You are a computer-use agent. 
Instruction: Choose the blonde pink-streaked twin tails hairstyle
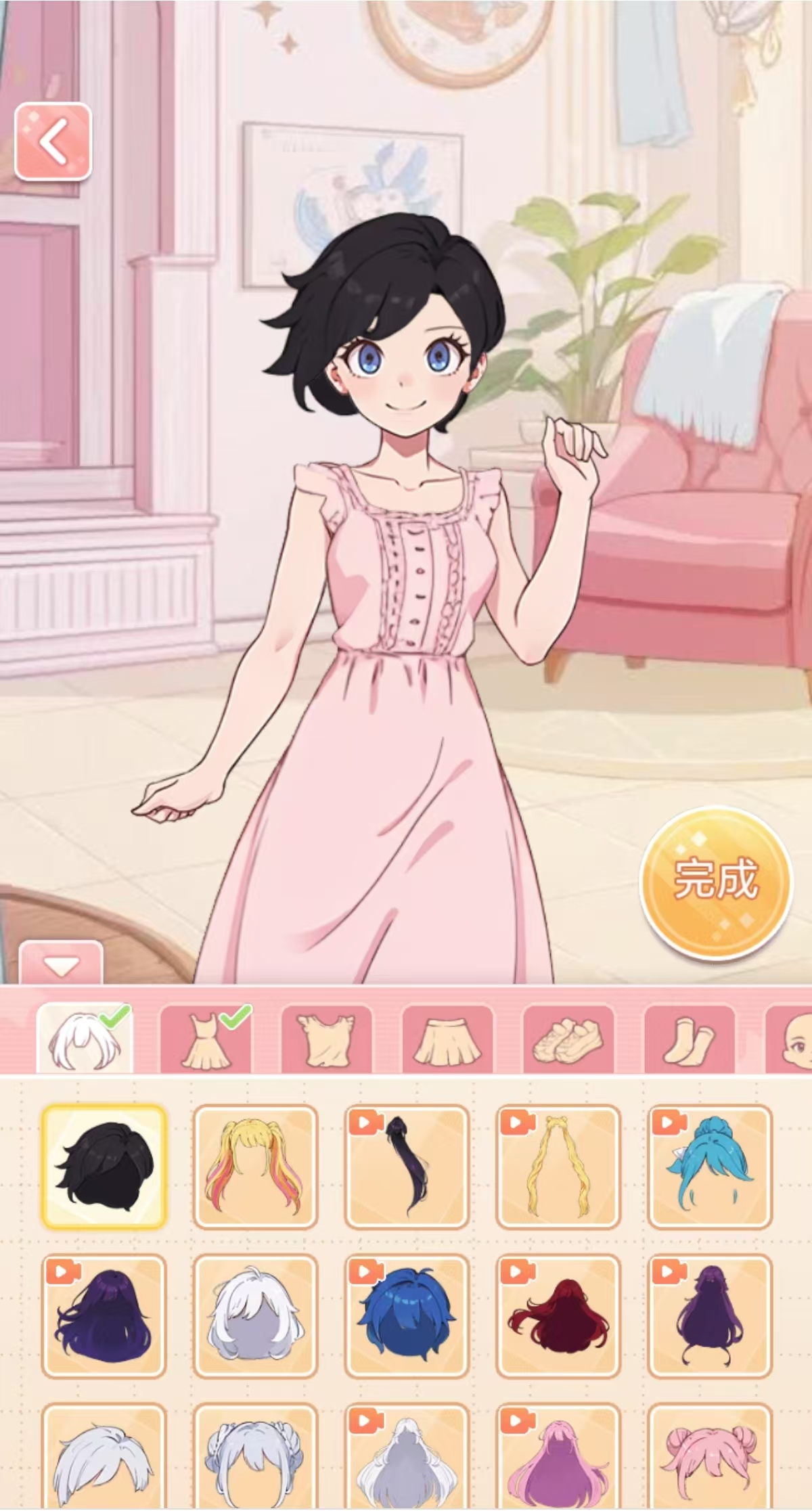click(x=255, y=1167)
